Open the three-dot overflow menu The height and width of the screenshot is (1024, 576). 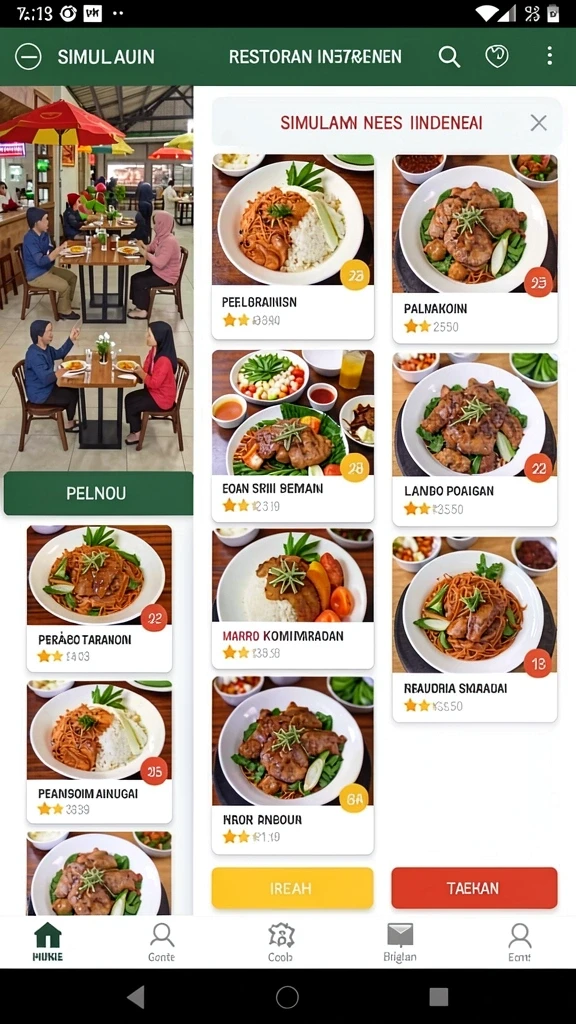pyautogui.click(x=549, y=56)
